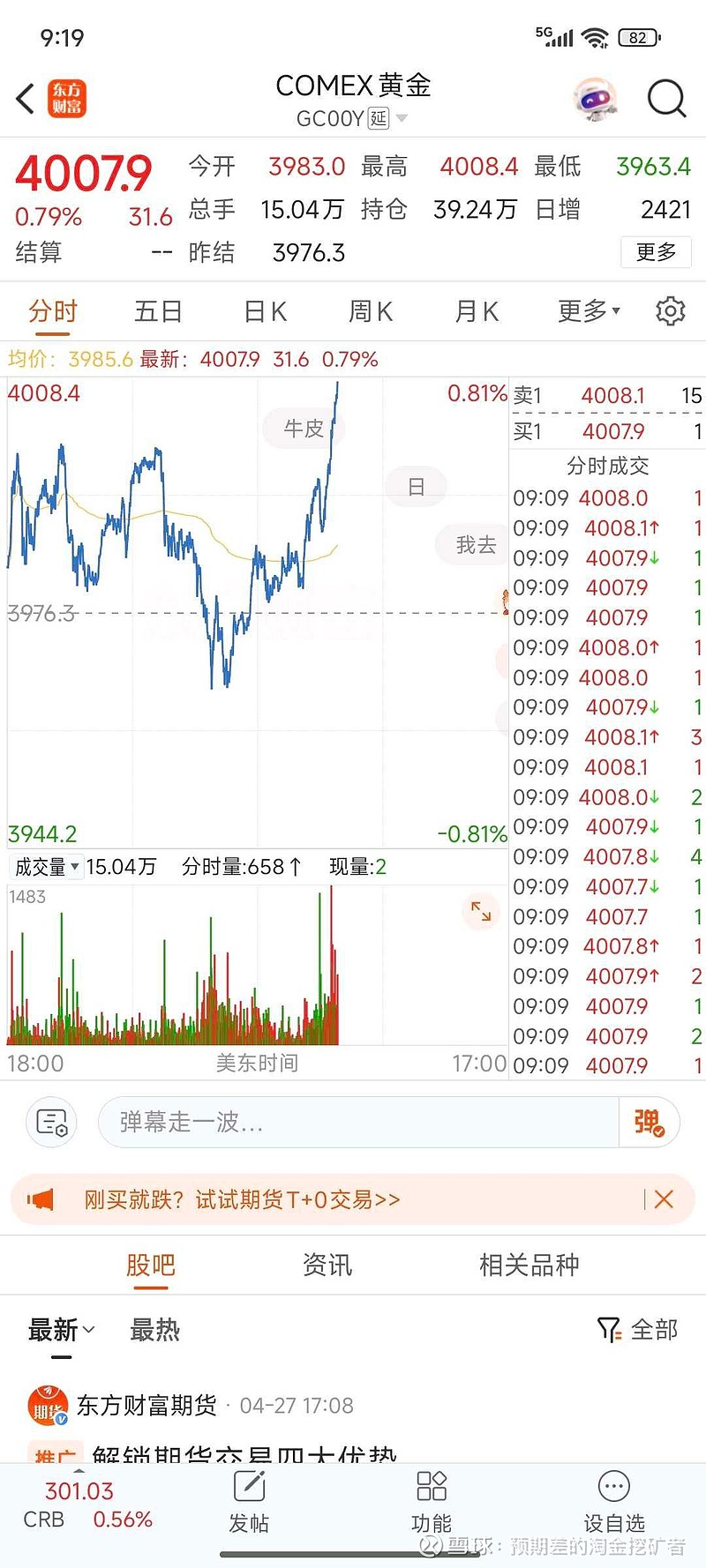
Task: Switch to the 日K chart tab
Action: tap(265, 311)
